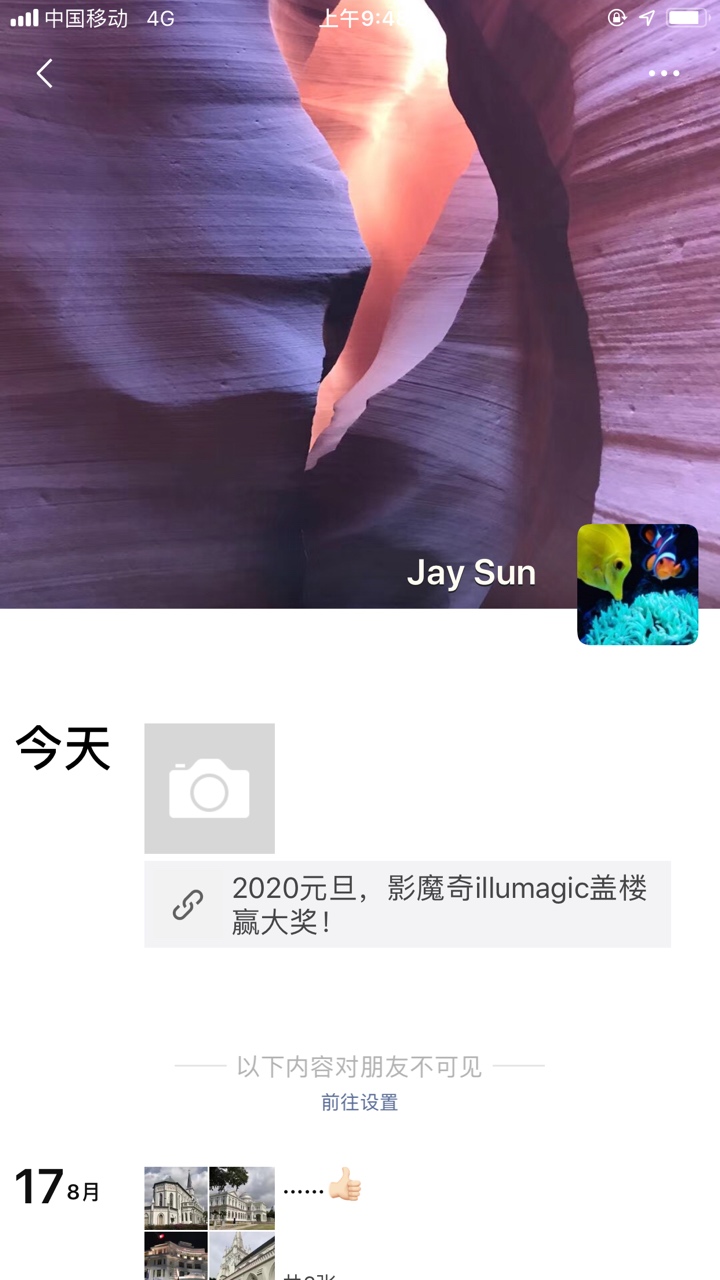Post a new moment via camera tile
The image size is (720, 1280).
(209, 788)
